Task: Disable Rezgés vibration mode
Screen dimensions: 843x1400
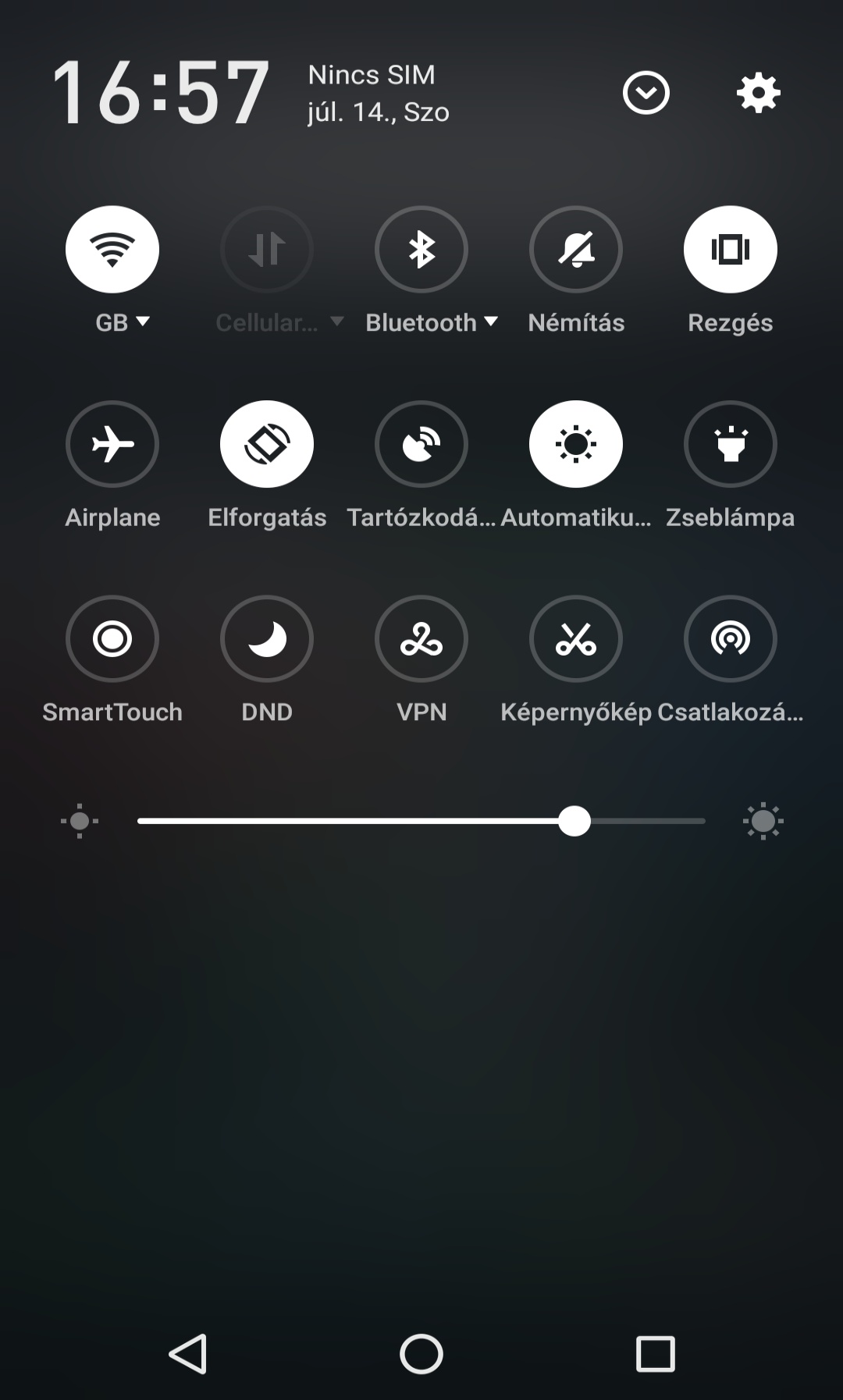Action: (x=731, y=250)
